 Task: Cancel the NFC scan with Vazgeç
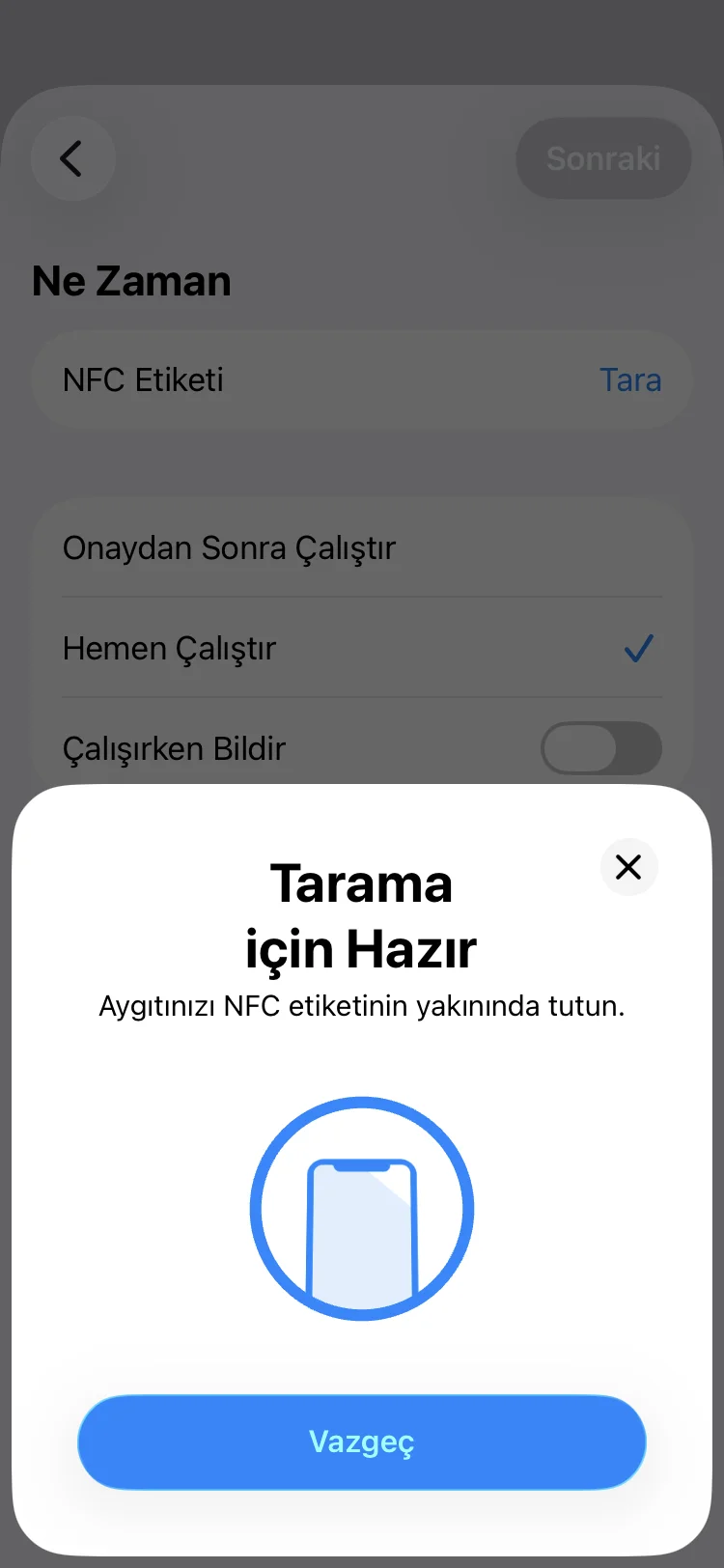click(x=361, y=1442)
